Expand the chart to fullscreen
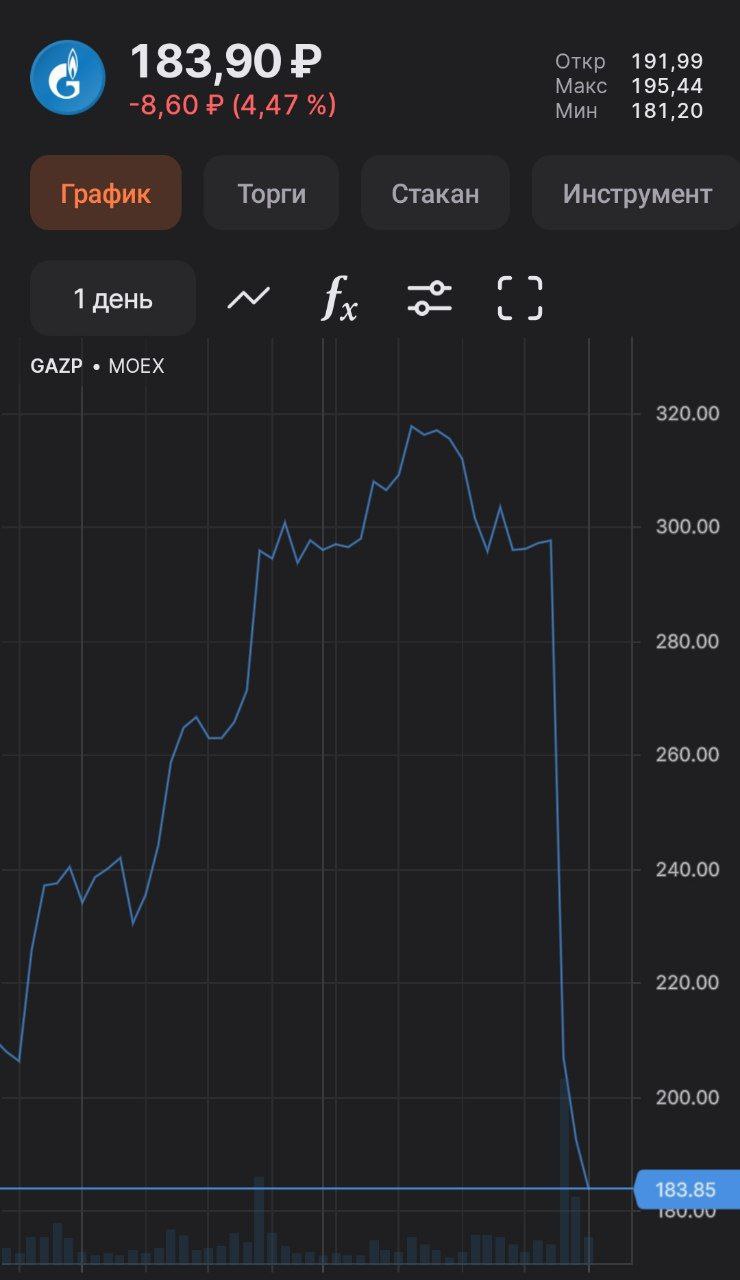740x1280 pixels. pos(520,298)
